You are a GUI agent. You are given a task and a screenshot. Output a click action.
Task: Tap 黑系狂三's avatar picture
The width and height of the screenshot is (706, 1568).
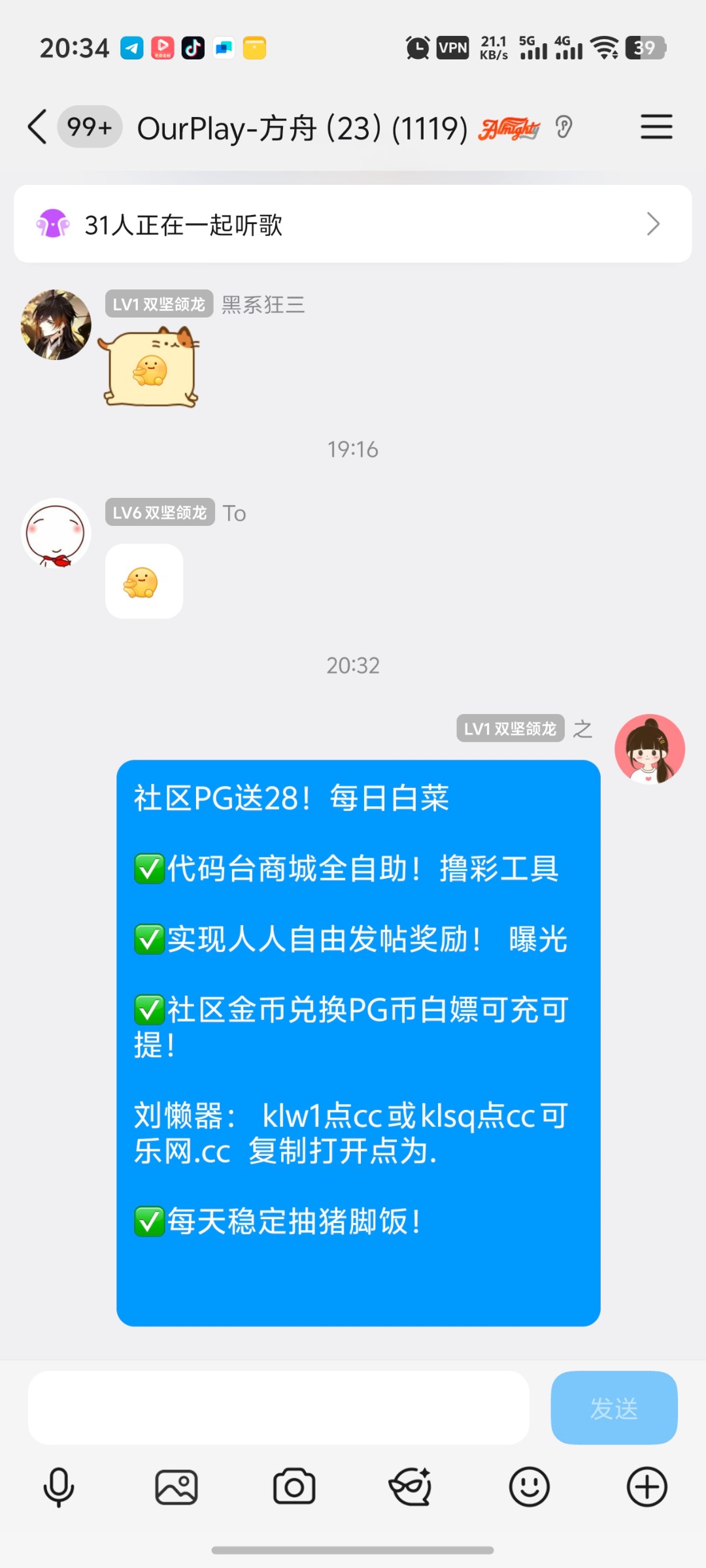[x=56, y=325]
